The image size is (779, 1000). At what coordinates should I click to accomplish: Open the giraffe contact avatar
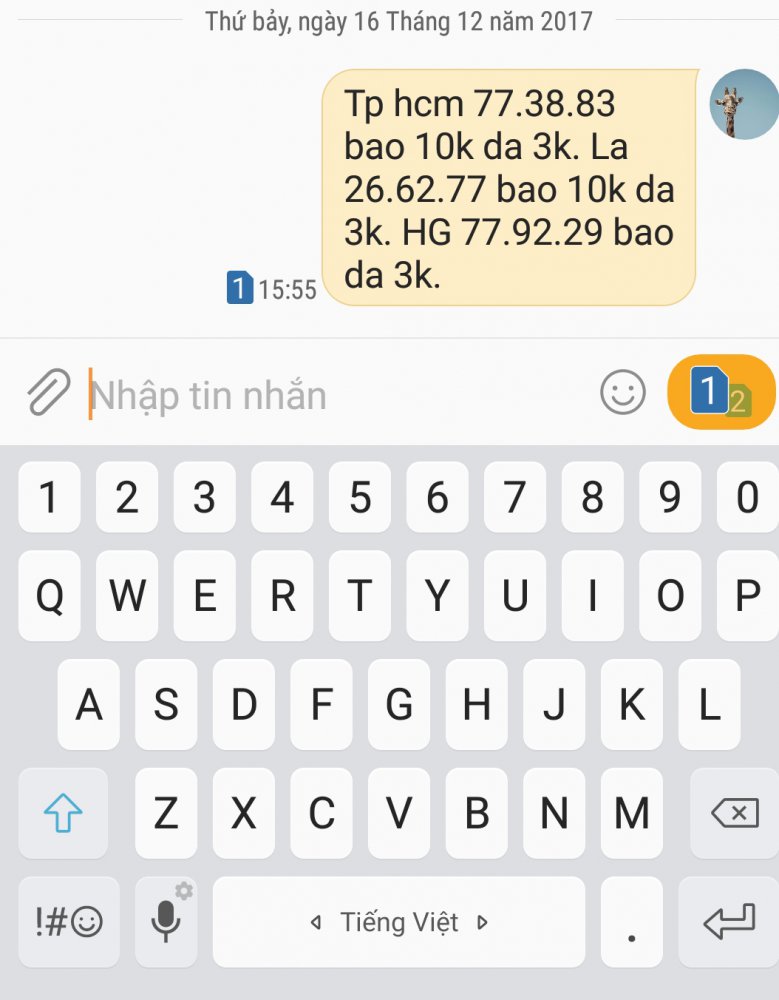(x=743, y=104)
